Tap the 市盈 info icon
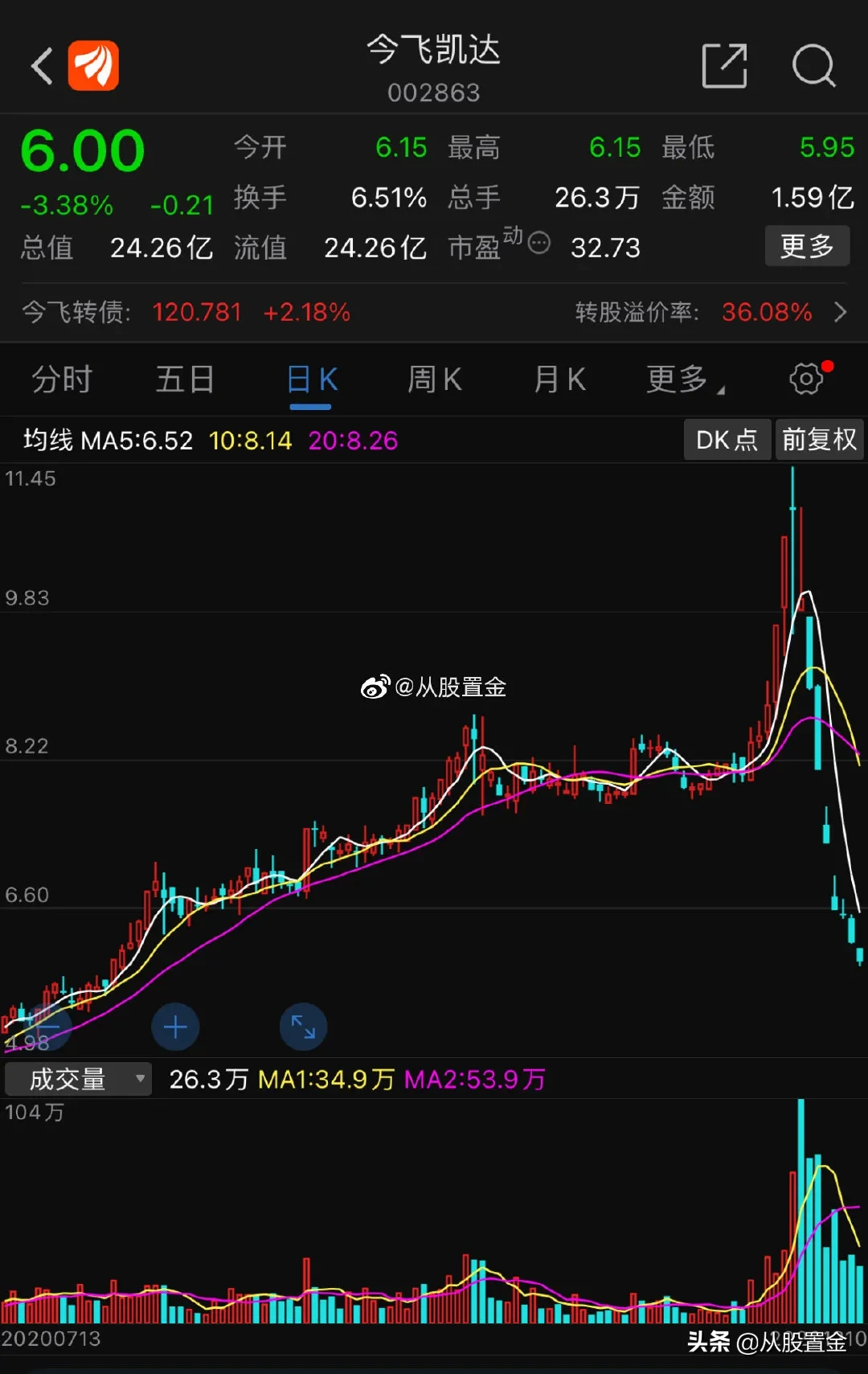The image size is (868, 1374). tap(539, 243)
